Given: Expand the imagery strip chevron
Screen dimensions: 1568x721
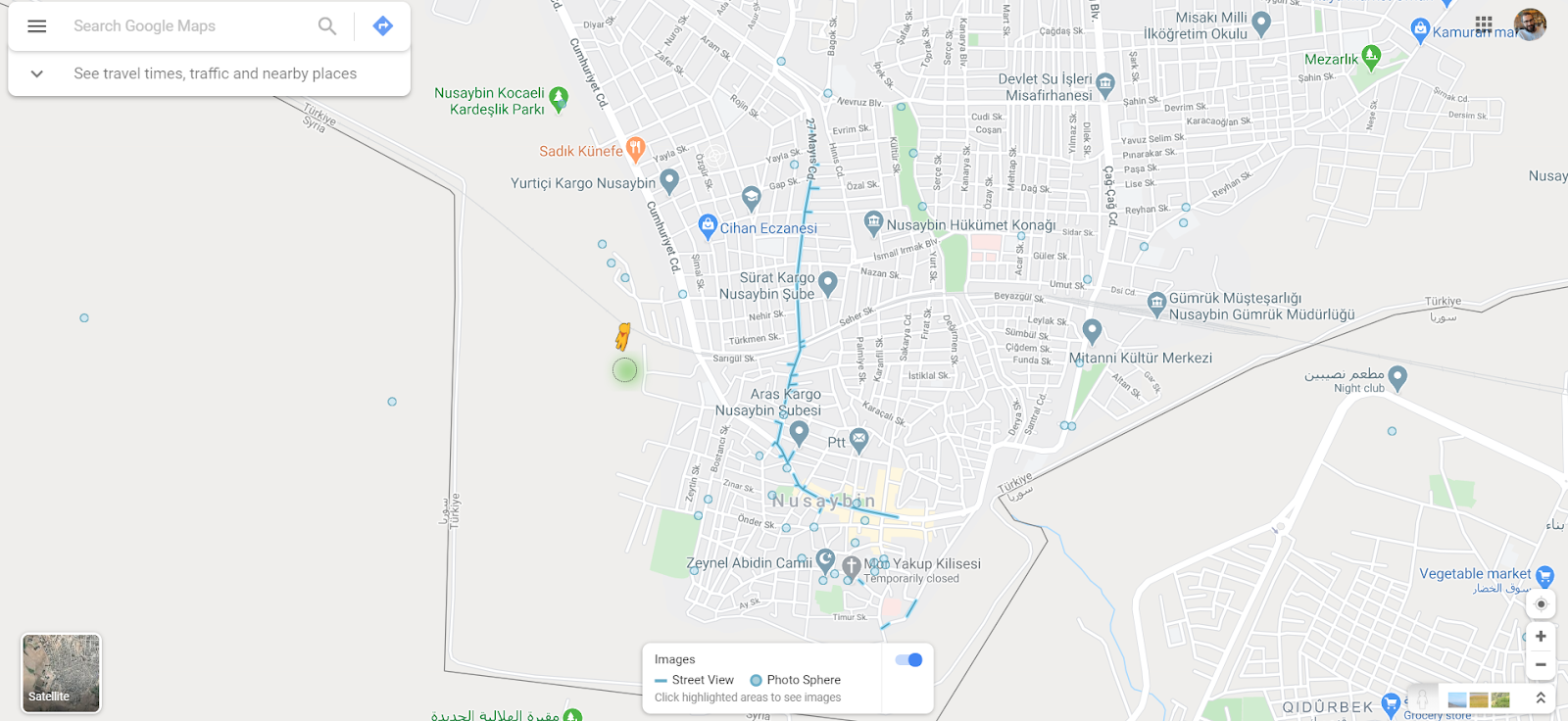Looking at the screenshot, I should (x=1541, y=698).
